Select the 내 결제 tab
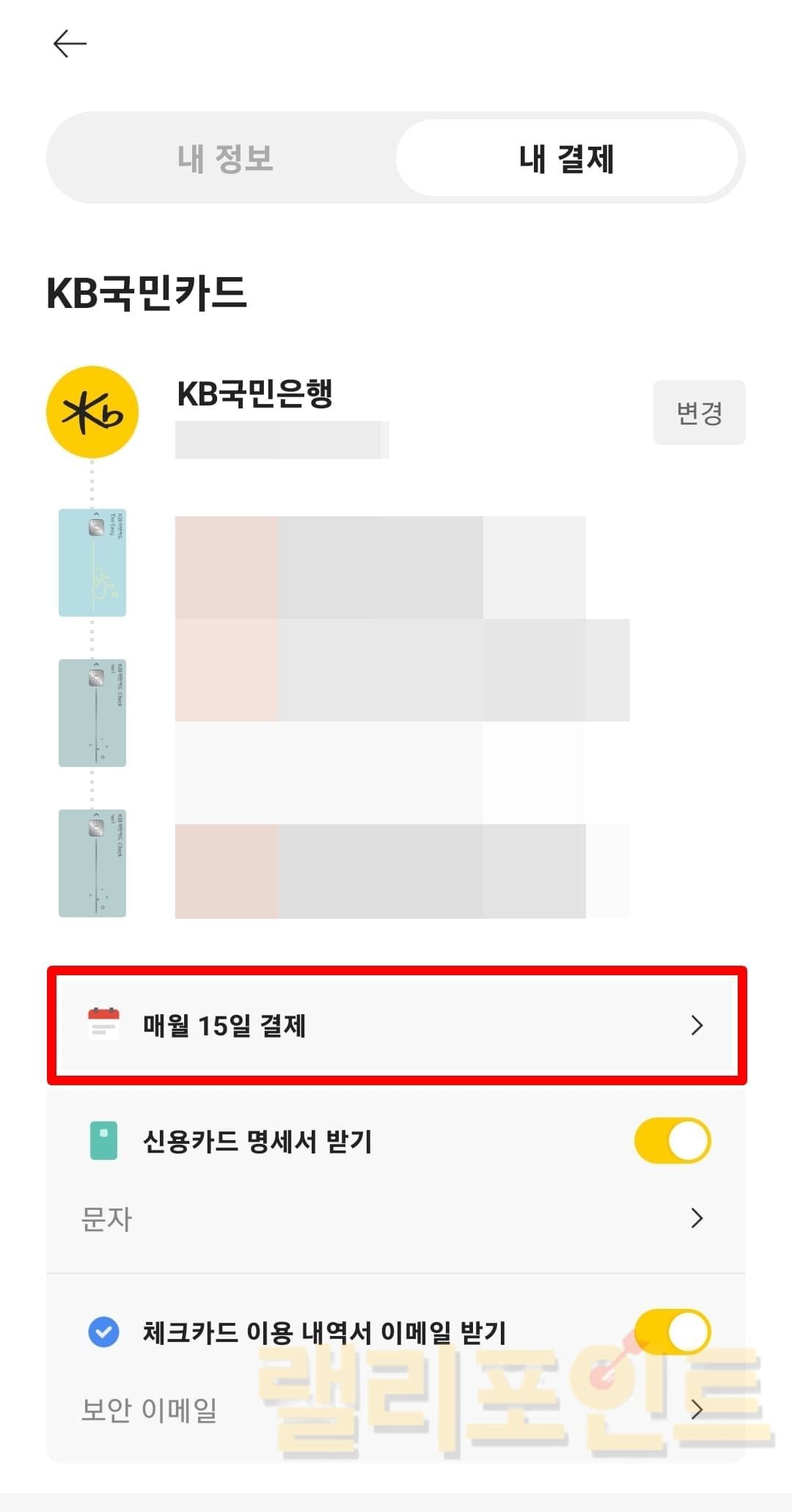The image size is (792, 1512). tap(566, 158)
